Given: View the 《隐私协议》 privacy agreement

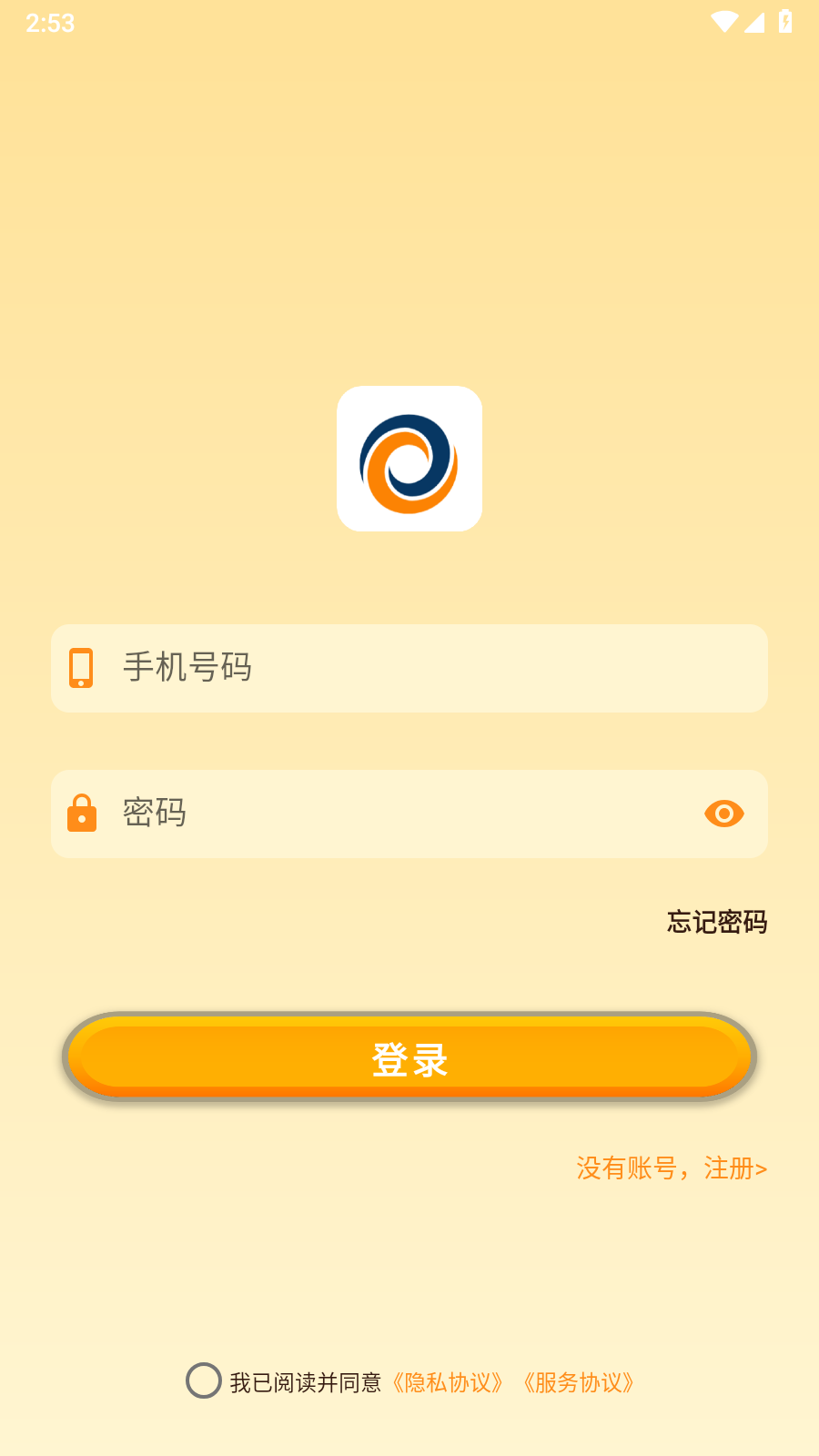Looking at the screenshot, I should (x=447, y=1382).
